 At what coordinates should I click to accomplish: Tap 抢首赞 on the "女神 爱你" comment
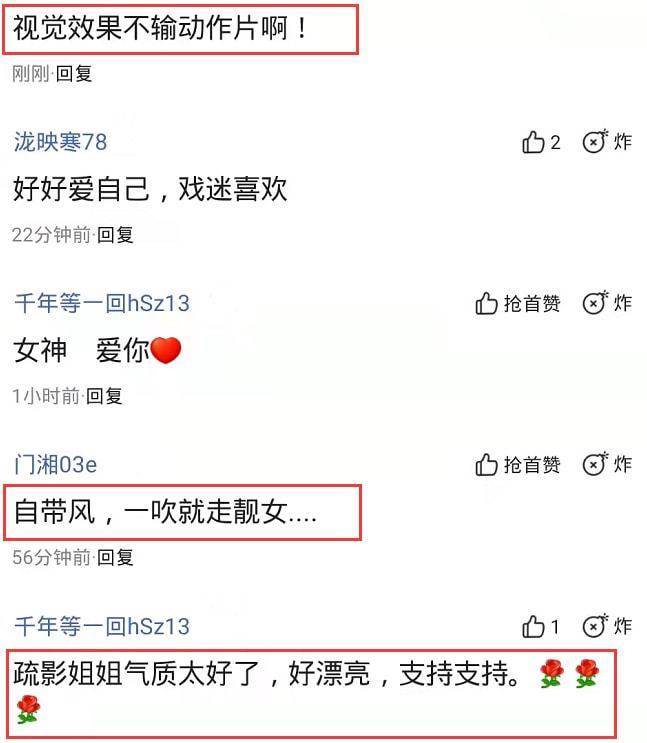click(518, 303)
